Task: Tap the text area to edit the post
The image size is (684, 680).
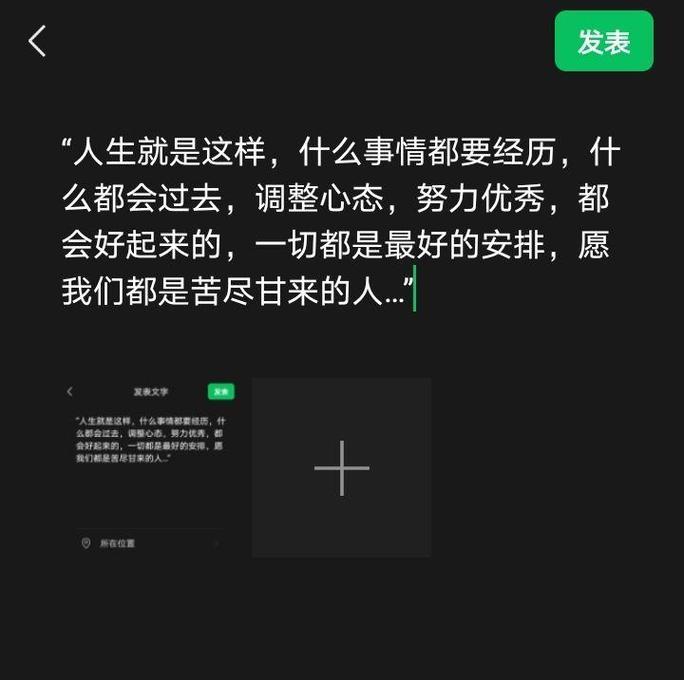Action: (x=340, y=222)
